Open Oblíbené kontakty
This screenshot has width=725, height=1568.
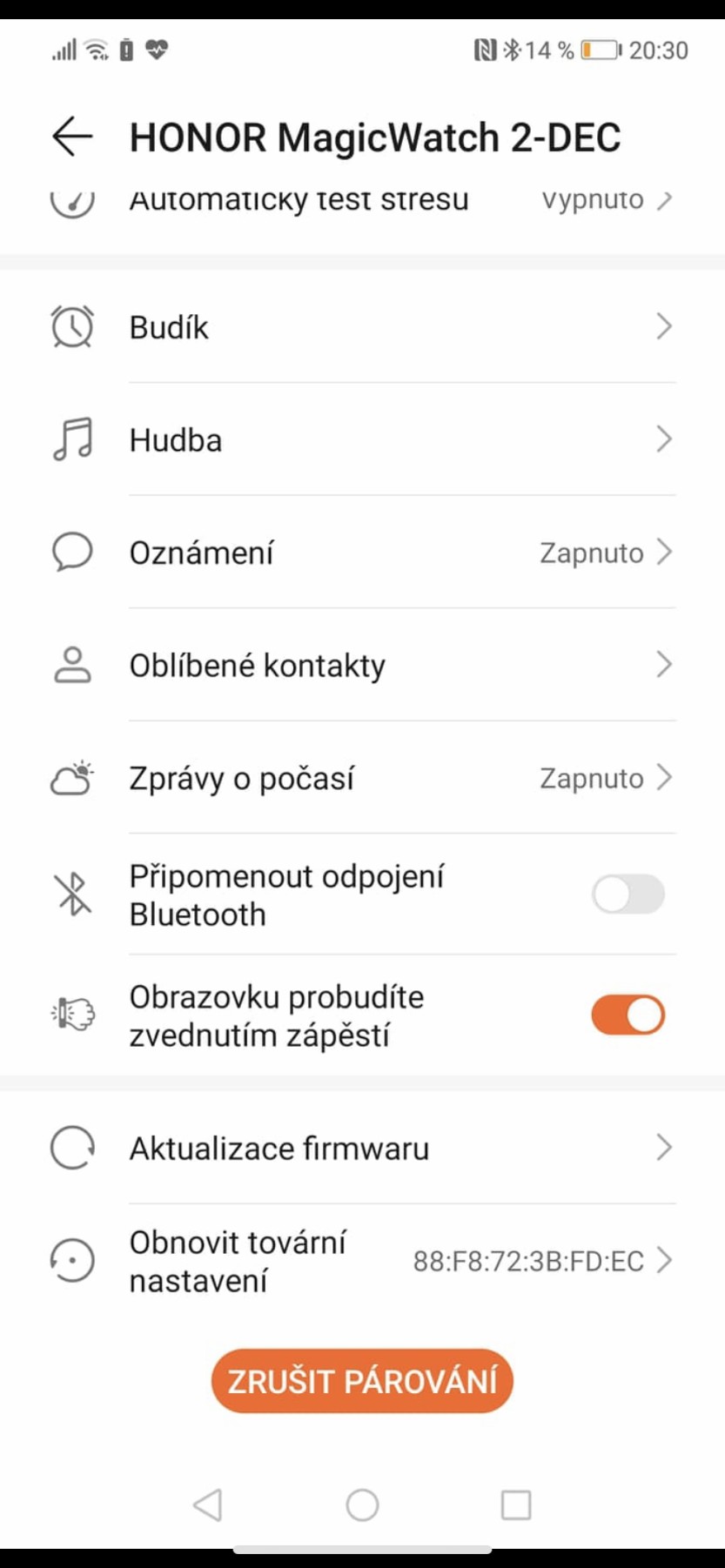point(361,666)
